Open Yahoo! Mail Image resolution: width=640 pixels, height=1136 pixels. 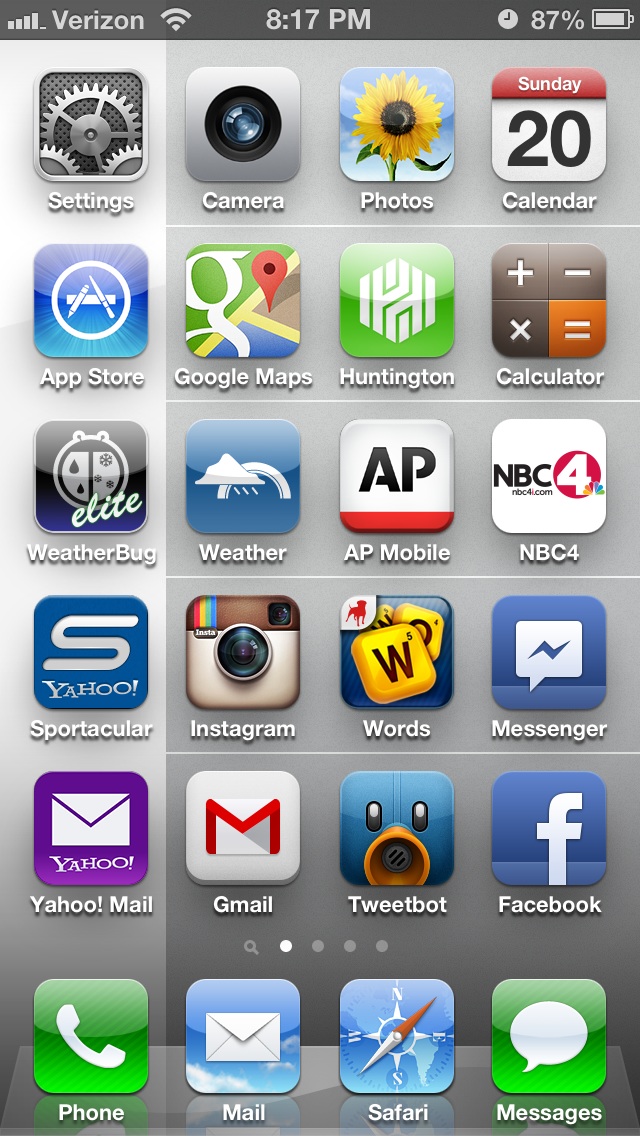[91, 828]
